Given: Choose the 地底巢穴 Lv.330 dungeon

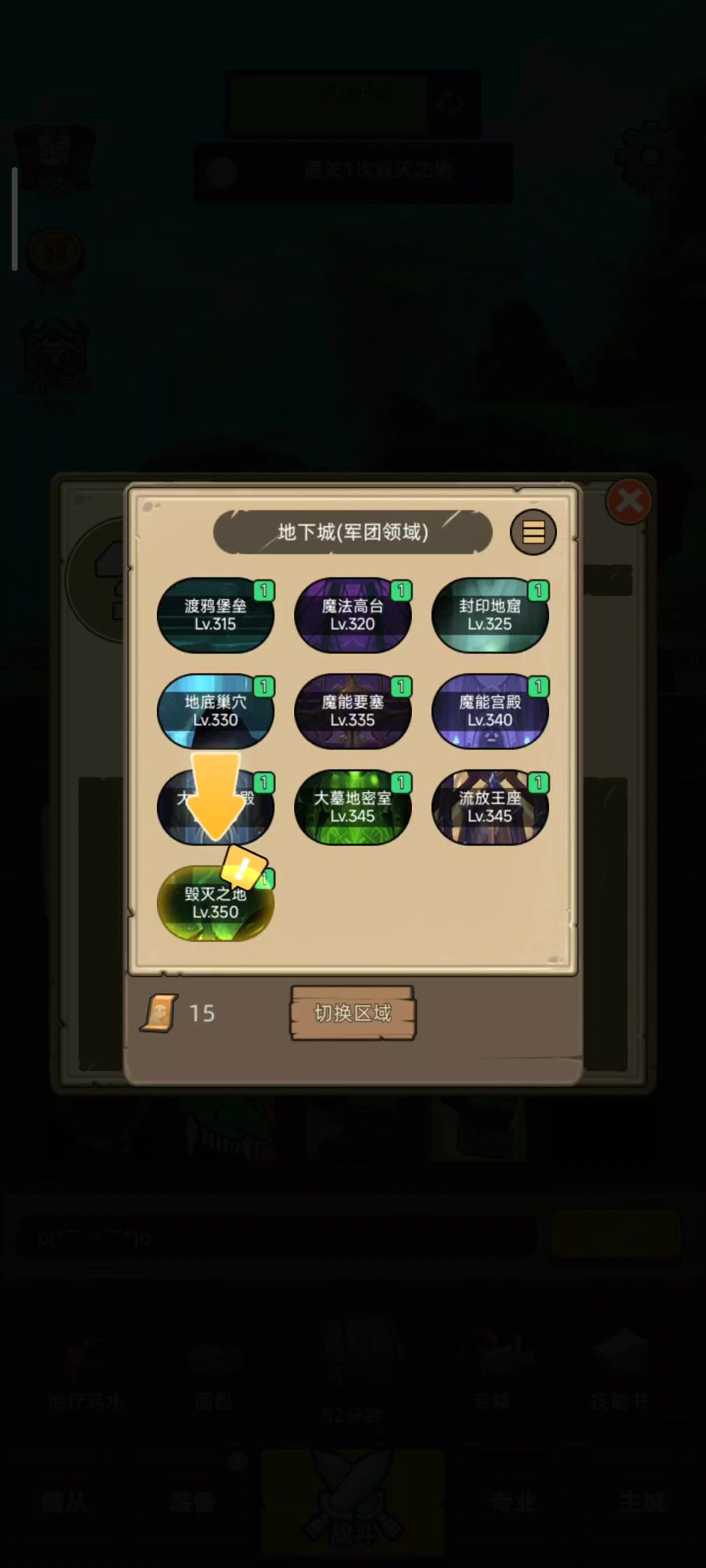Looking at the screenshot, I should (215, 711).
